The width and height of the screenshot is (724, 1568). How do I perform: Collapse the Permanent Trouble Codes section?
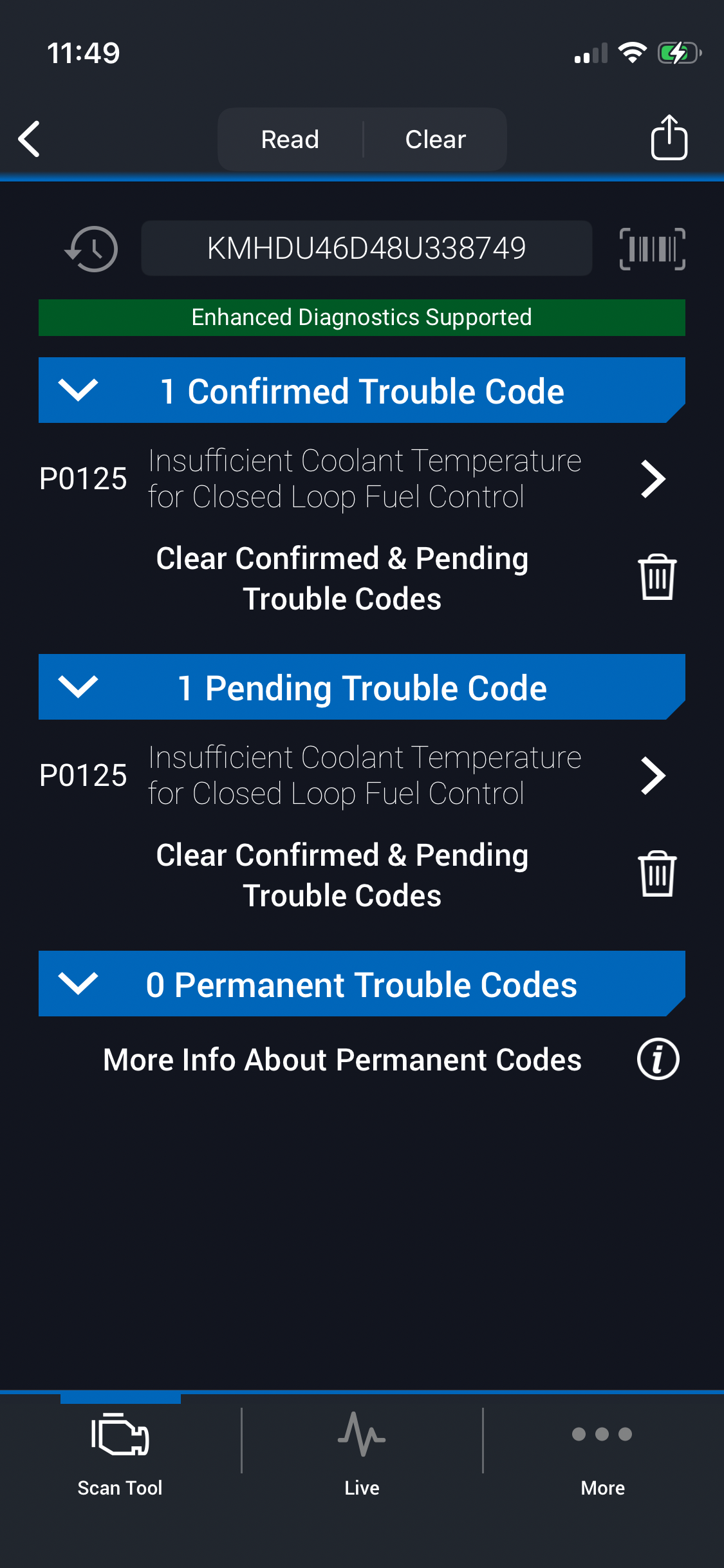pyautogui.click(x=78, y=984)
